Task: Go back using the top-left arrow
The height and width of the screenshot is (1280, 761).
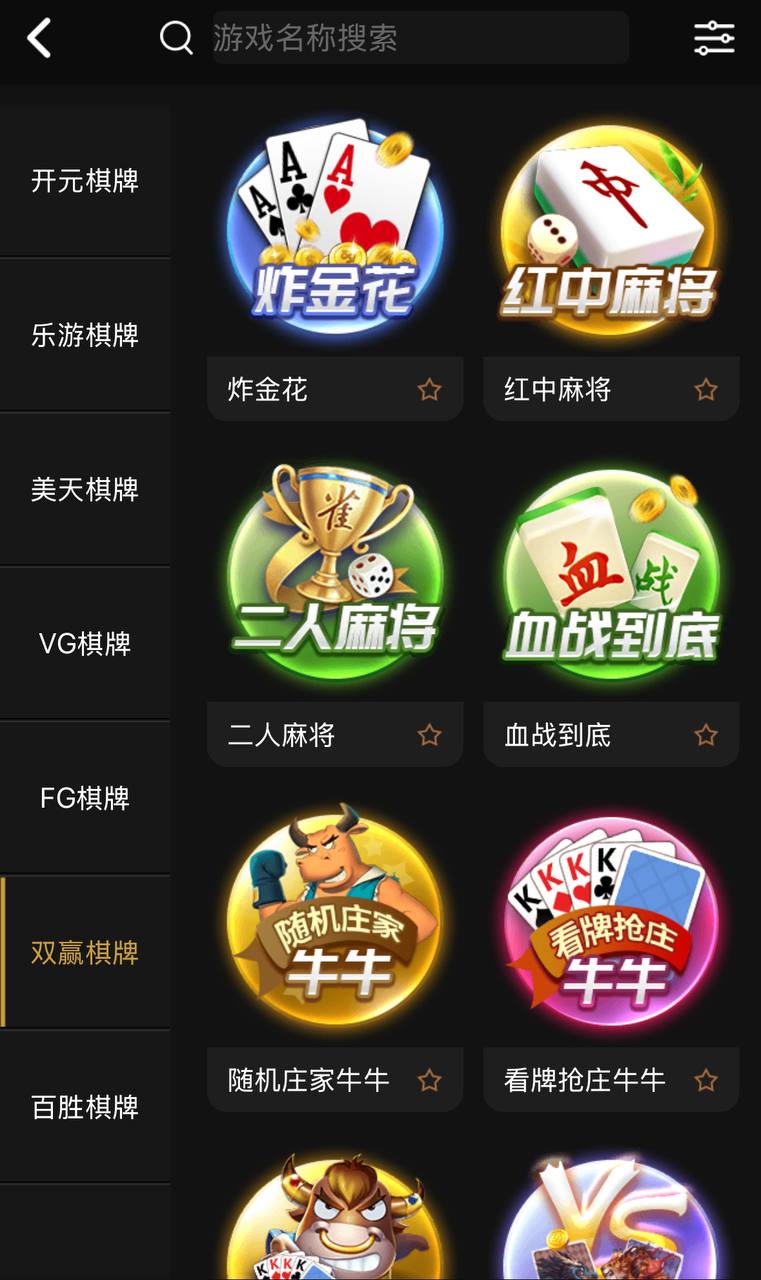Action: [39, 38]
